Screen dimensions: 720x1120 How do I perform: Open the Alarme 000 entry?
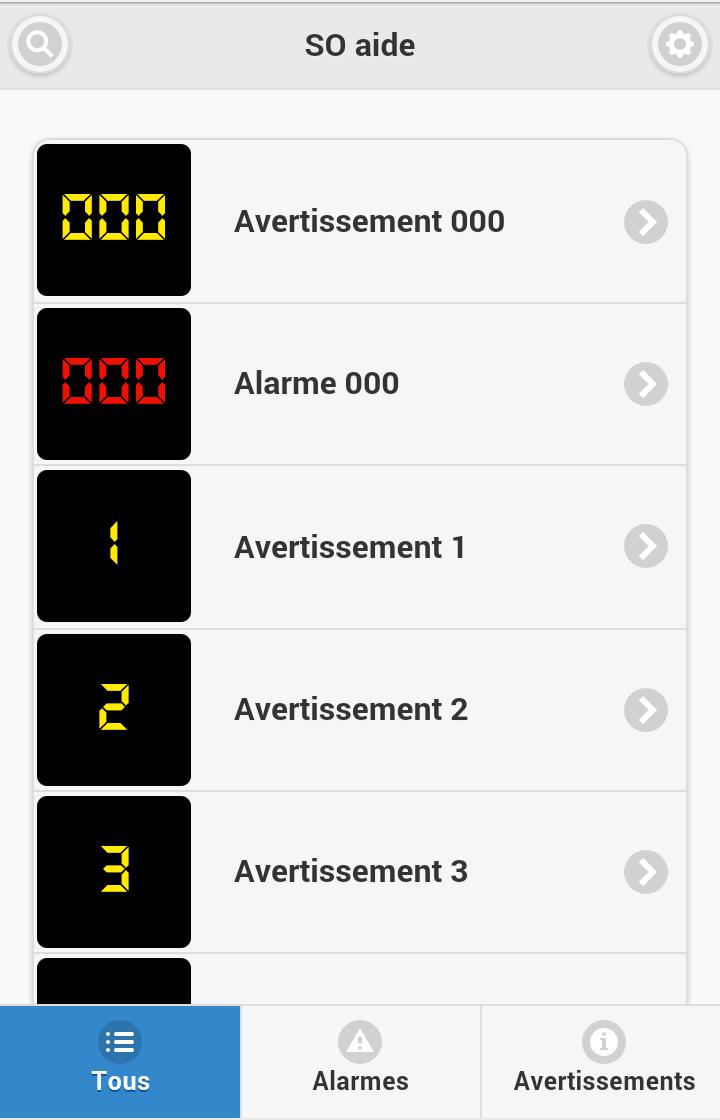point(361,384)
